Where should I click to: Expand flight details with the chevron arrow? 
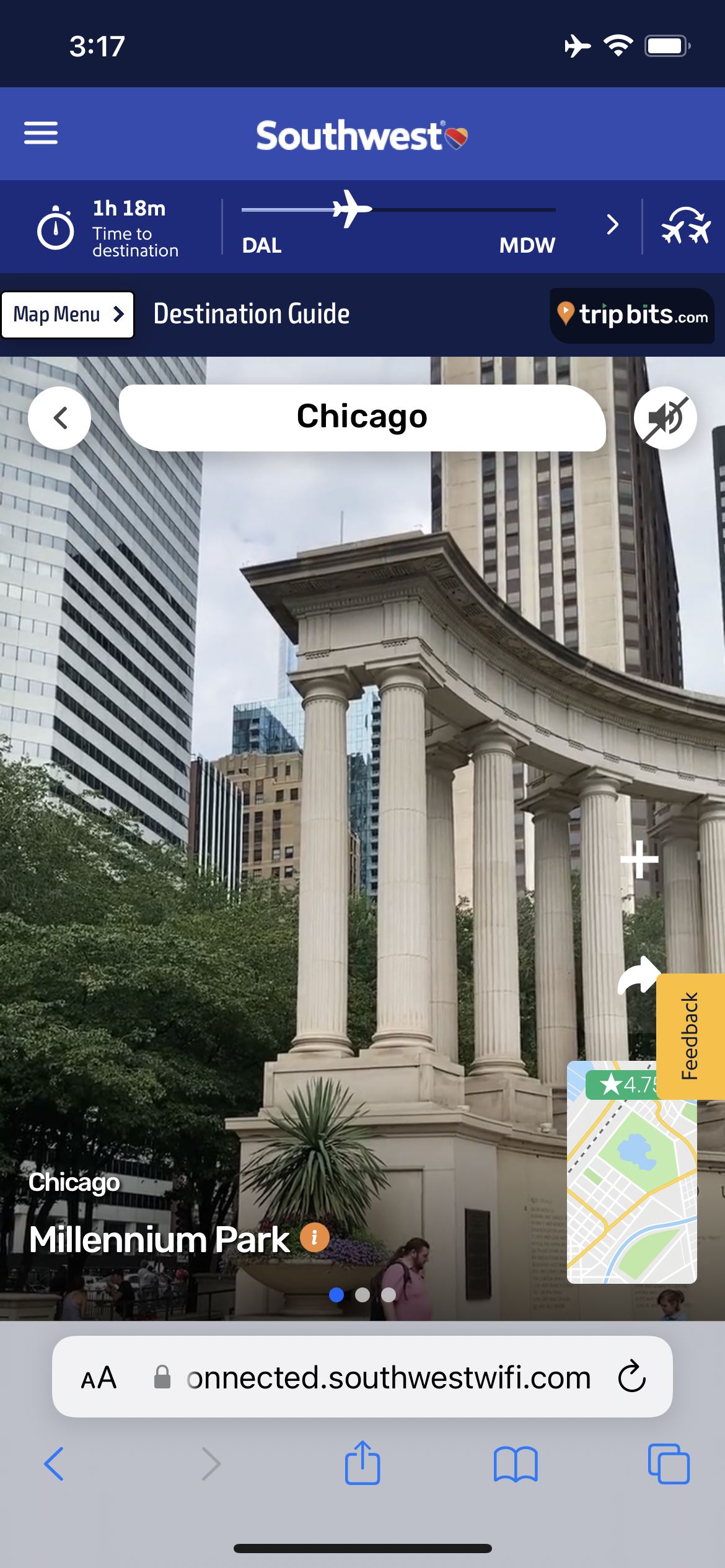(613, 225)
